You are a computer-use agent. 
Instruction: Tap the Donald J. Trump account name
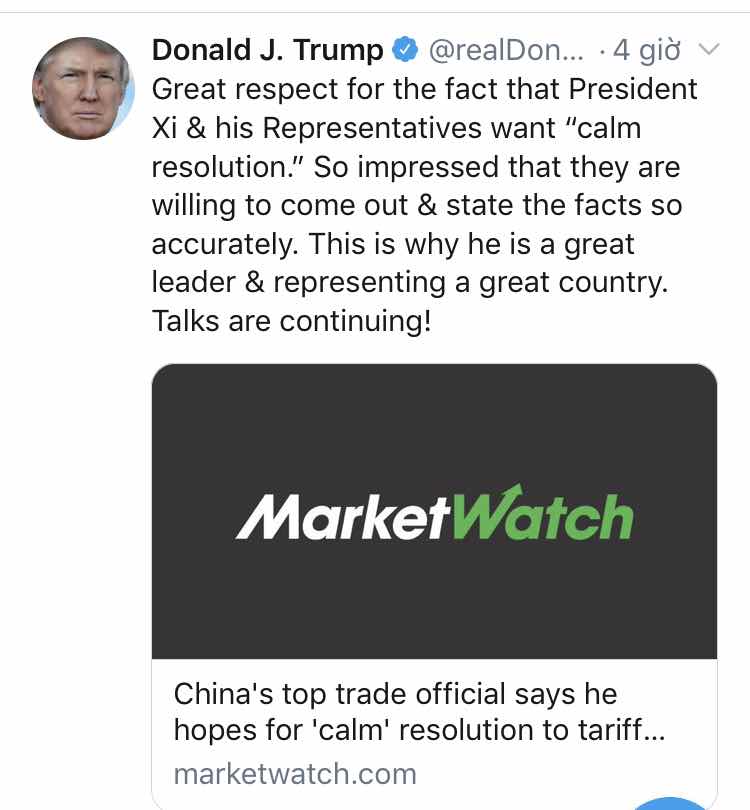tap(267, 49)
